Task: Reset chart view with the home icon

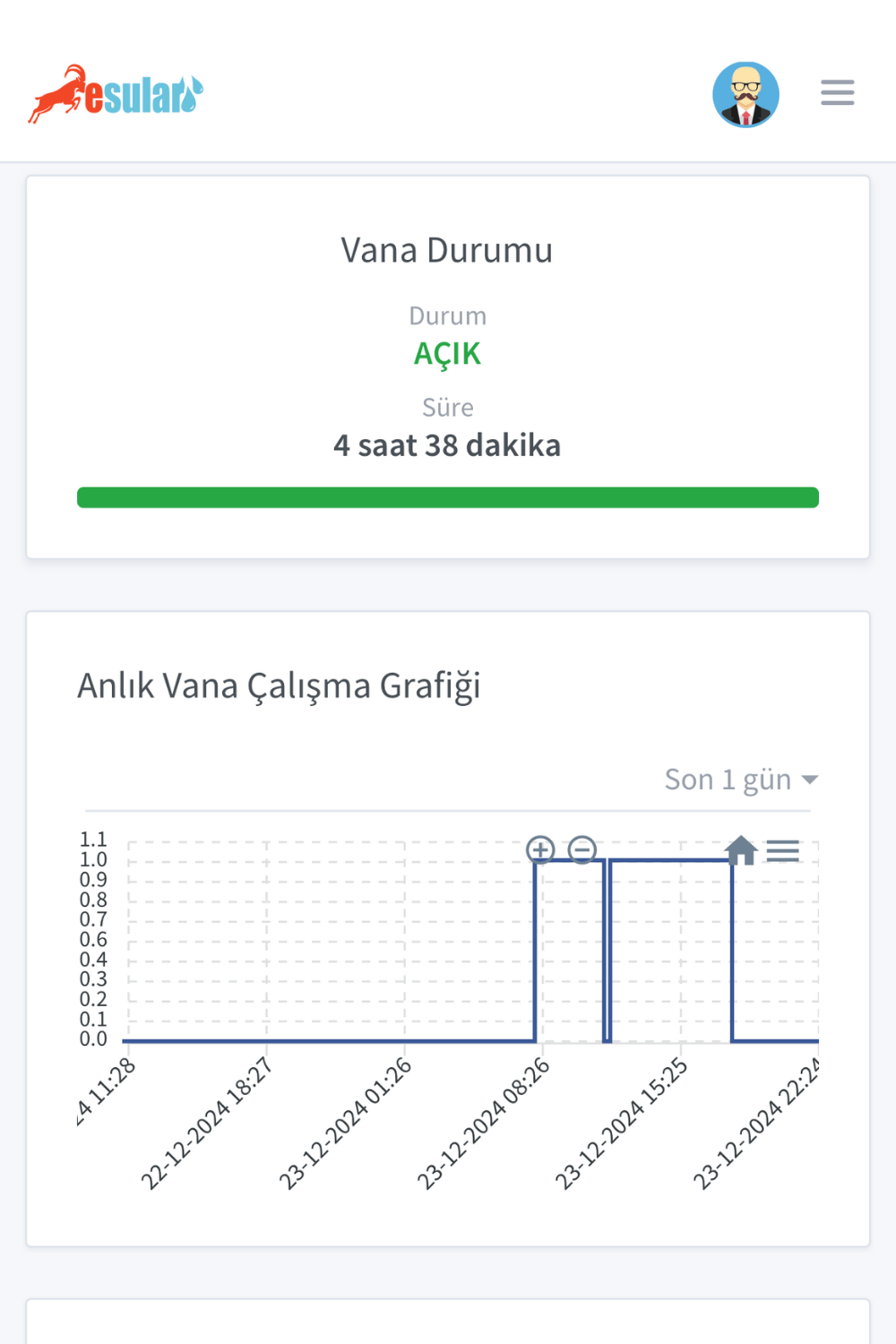Action: tap(742, 849)
